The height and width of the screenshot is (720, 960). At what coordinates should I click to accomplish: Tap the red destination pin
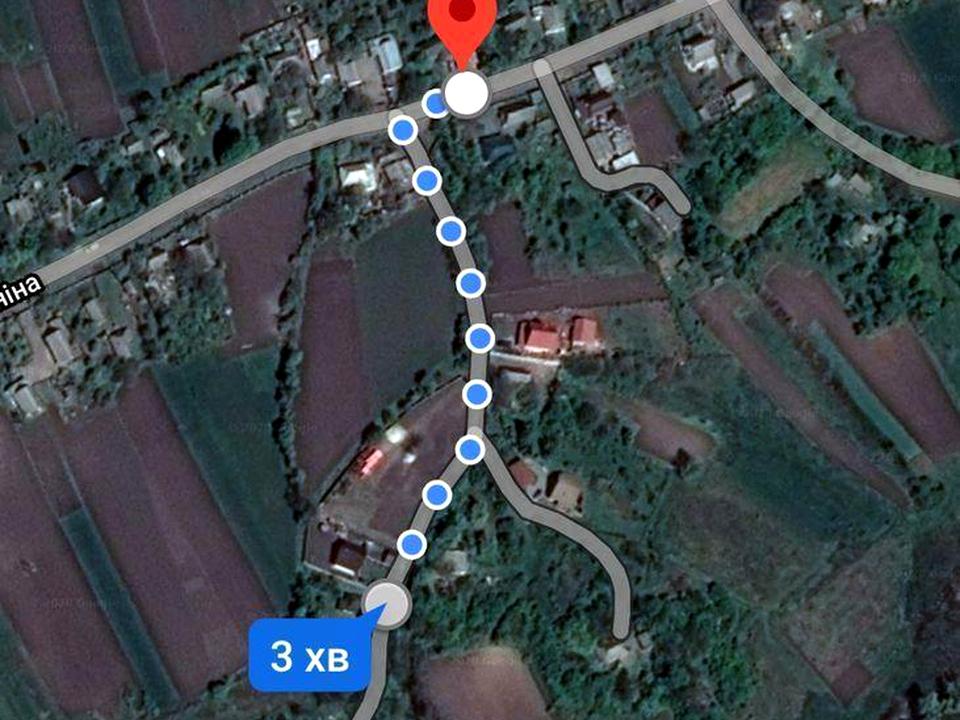tap(462, 22)
